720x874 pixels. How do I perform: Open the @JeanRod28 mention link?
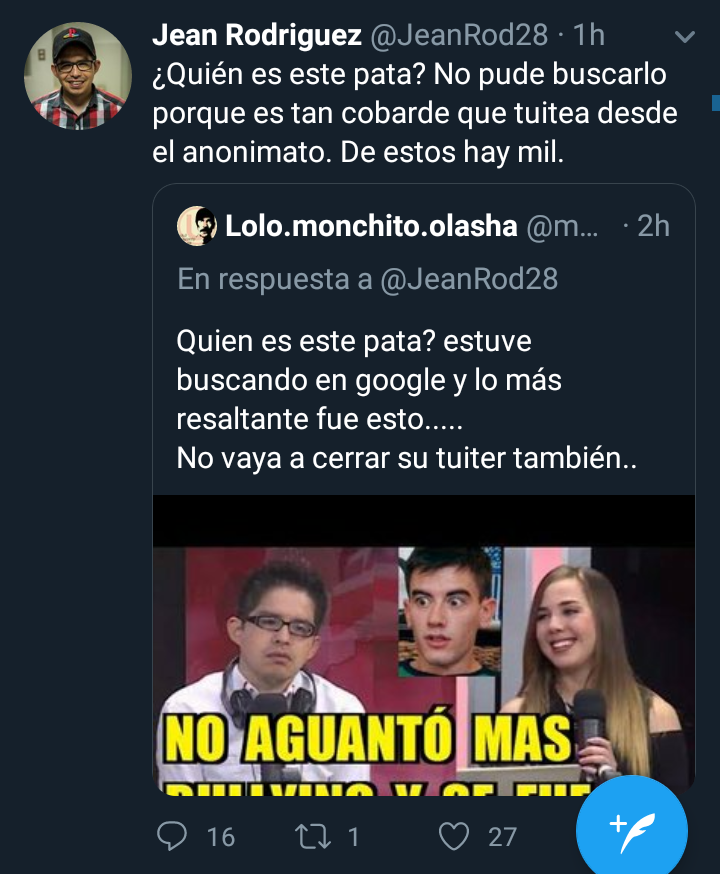(469, 279)
